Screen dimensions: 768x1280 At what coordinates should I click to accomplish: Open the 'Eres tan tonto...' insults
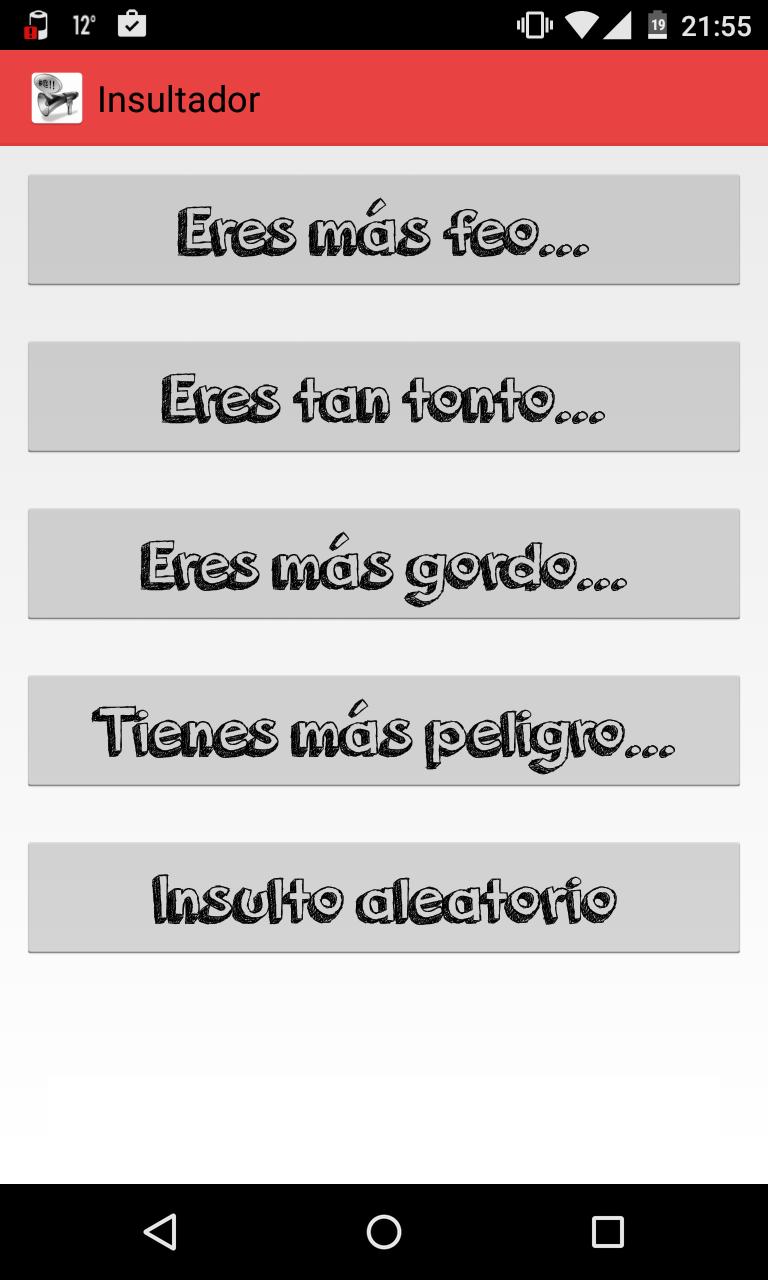point(384,397)
